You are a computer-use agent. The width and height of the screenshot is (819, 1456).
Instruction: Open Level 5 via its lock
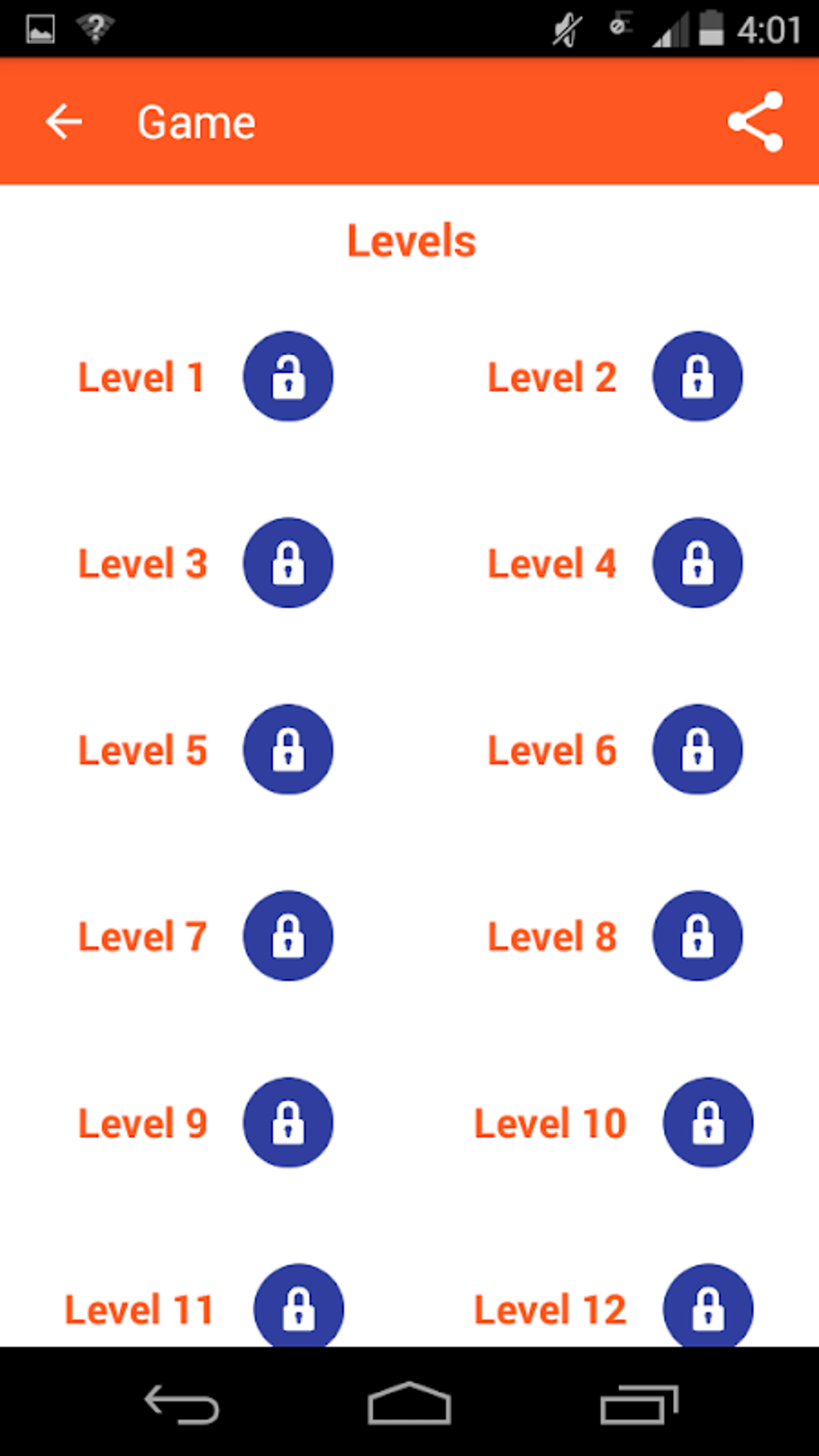(288, 749)
